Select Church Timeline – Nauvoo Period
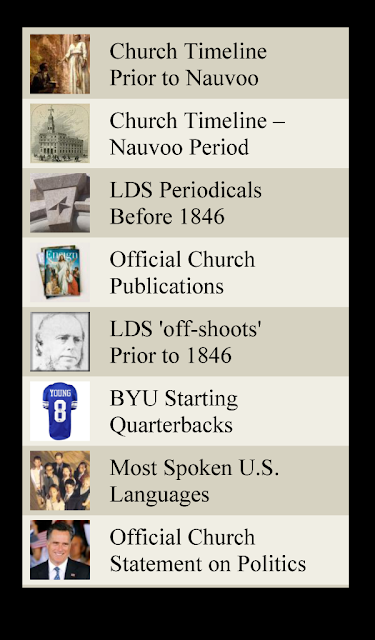 pos(186,133)
